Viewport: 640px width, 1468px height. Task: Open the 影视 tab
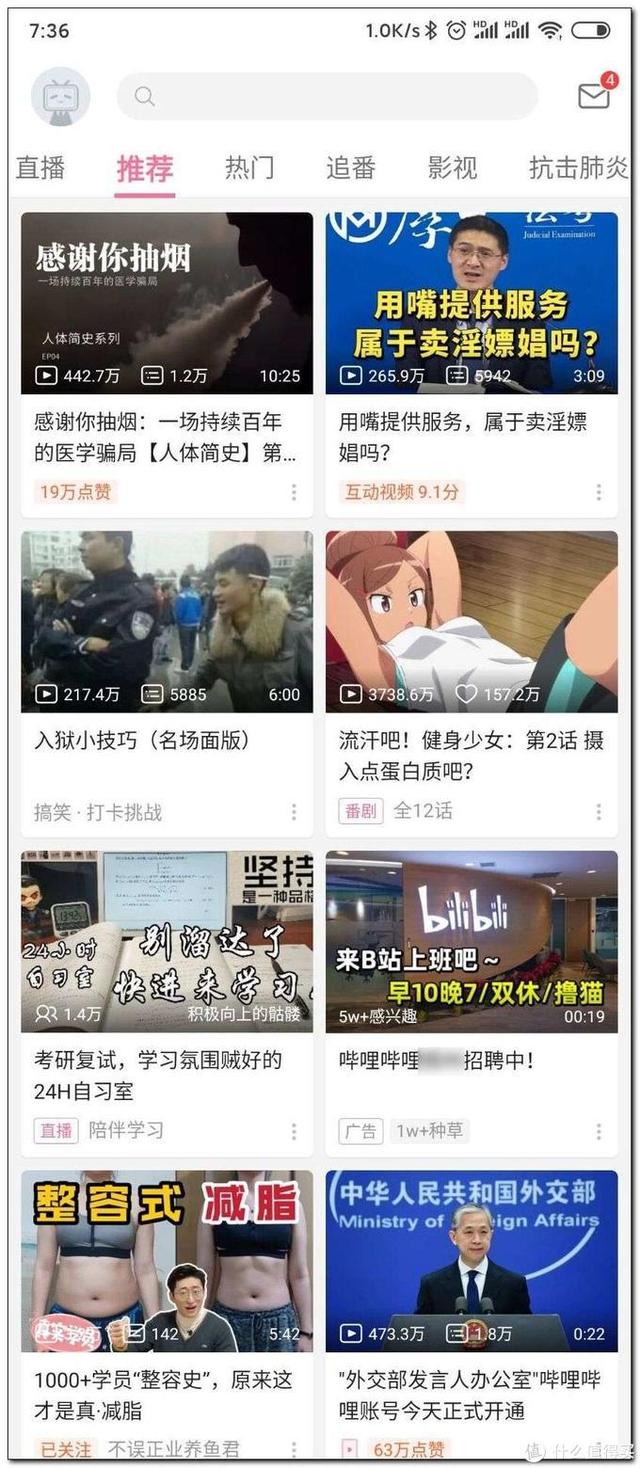[x=453, y=168]
